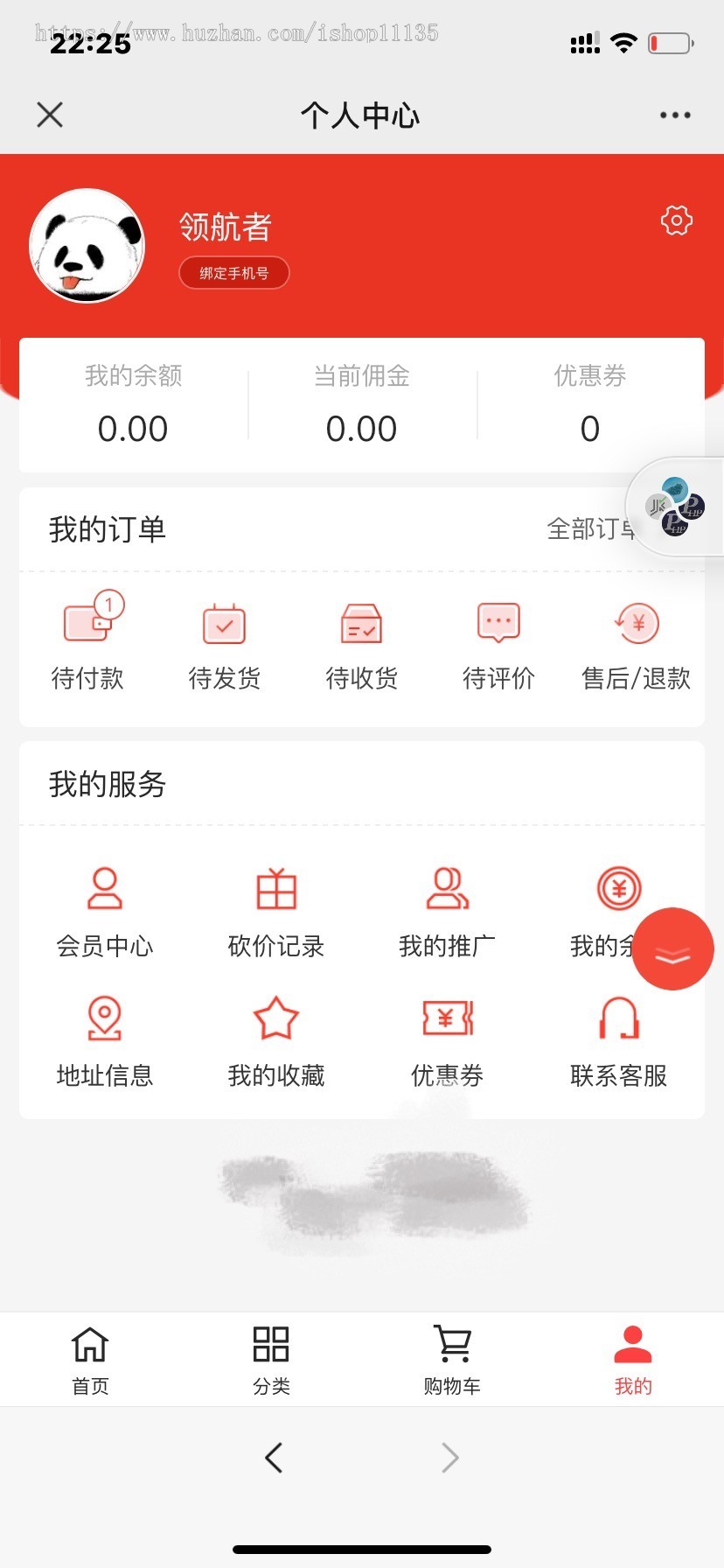724x1568 pixels.
Task: Switch to the 首页 tab
Action: pyautogui.click(x=90, y=1359)
